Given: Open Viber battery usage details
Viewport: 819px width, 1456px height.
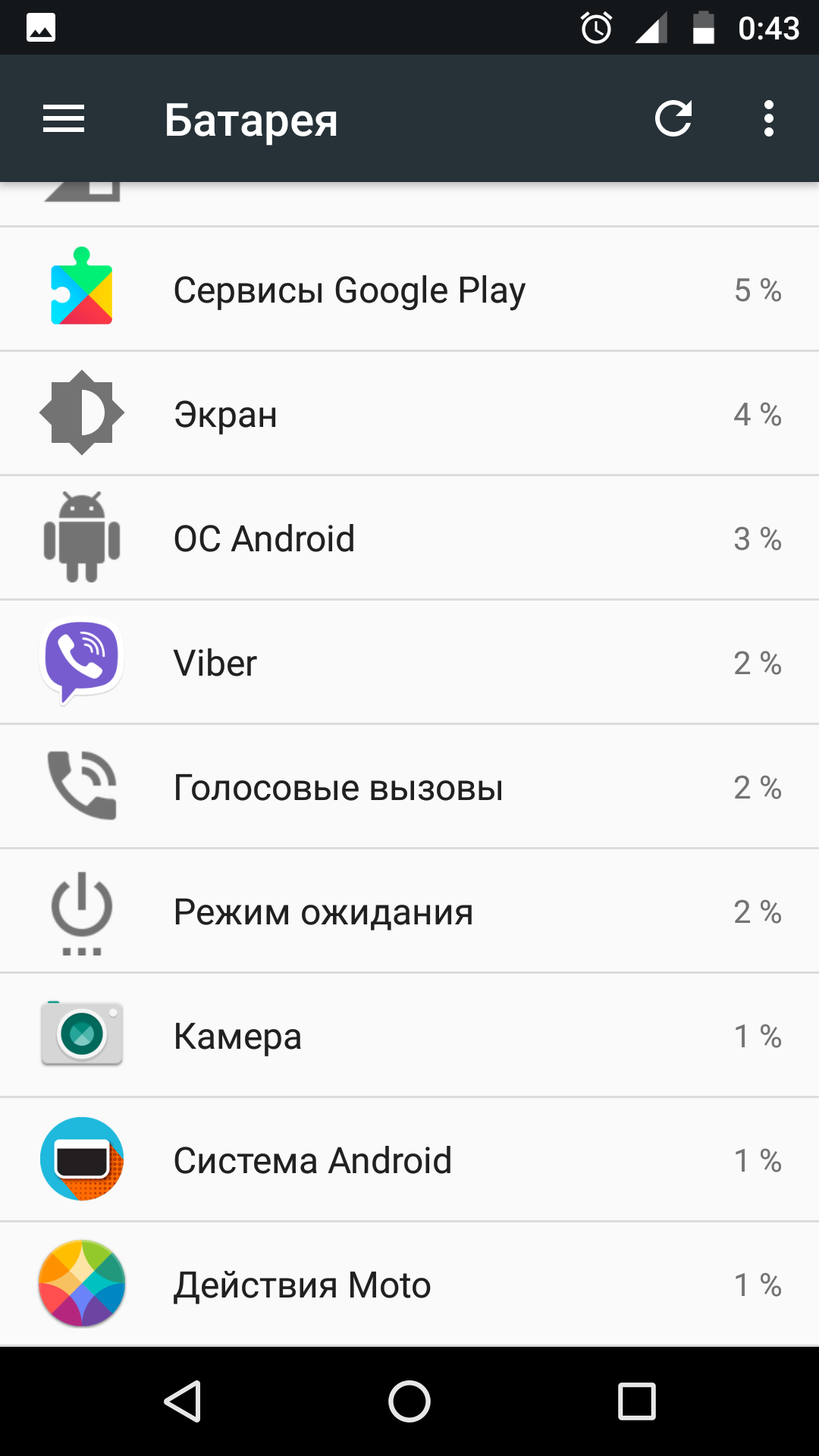Looking at the screenshot, I should (409, 662).
